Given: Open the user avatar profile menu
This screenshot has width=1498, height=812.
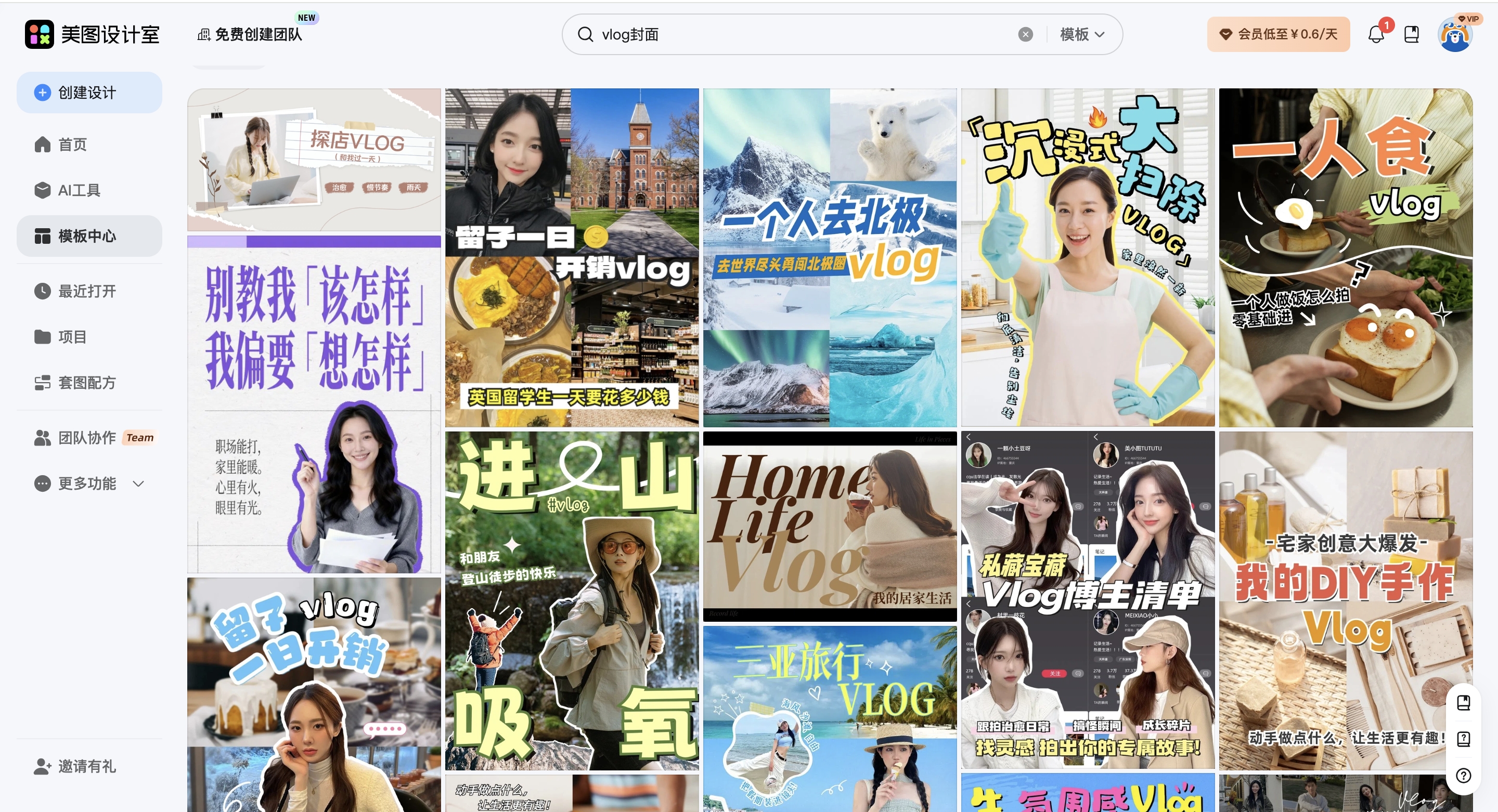Looking at the screenshot, I should coord(1454,34).
